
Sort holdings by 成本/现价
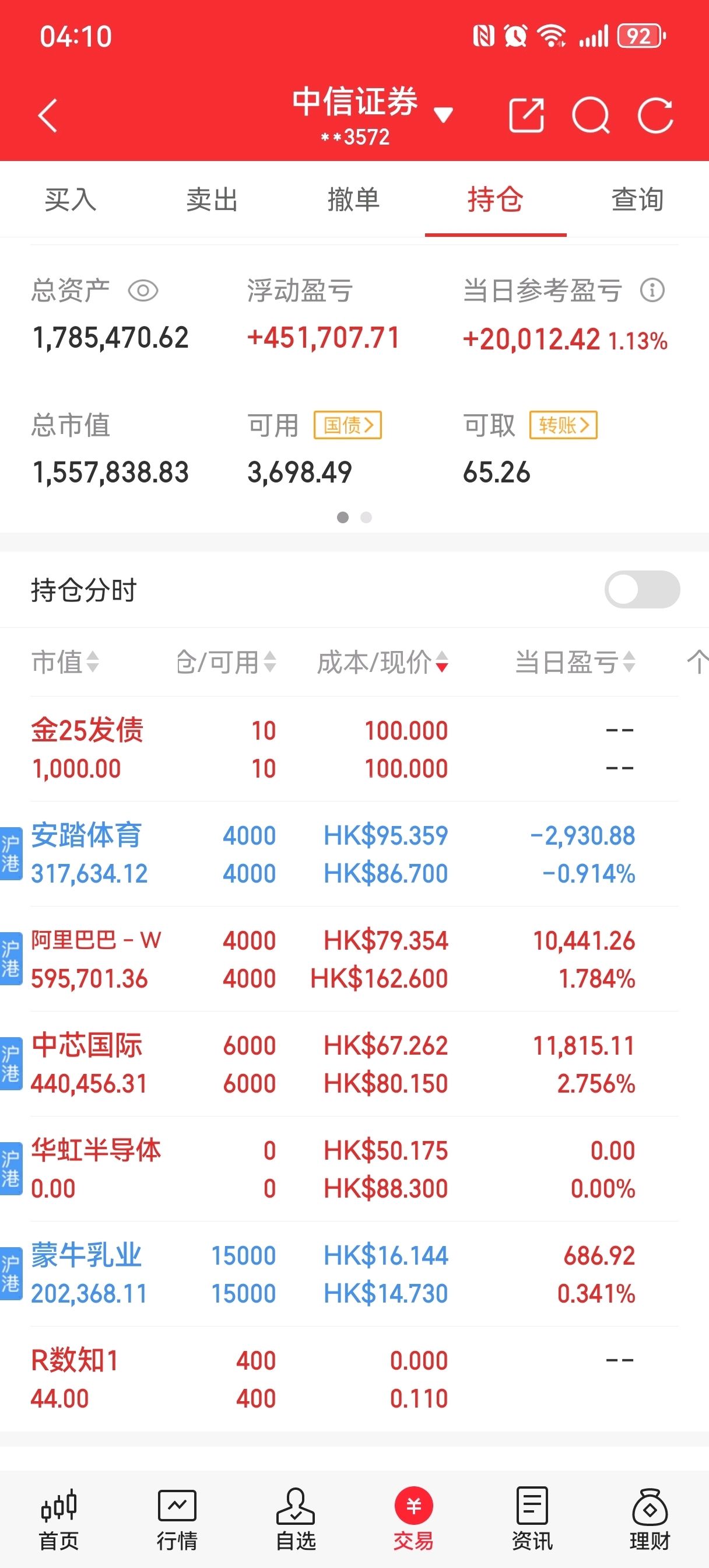point(382,662)
